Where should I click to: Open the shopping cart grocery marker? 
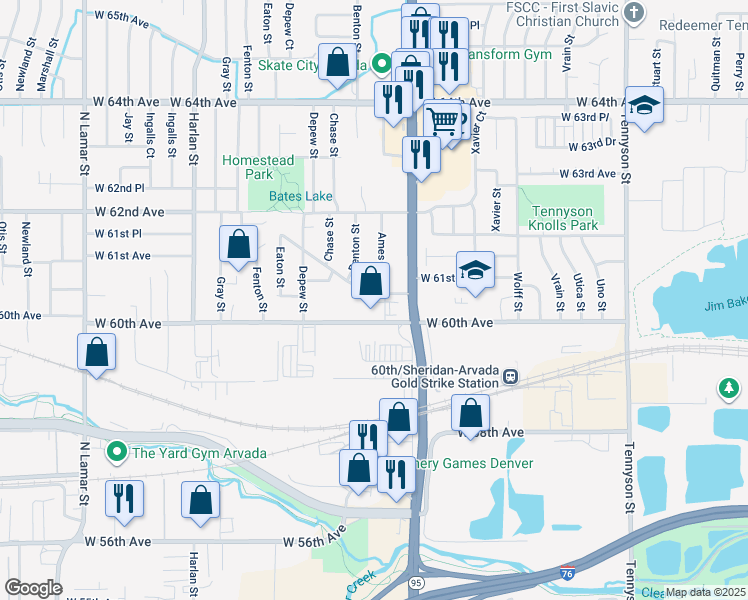point(443,123)
